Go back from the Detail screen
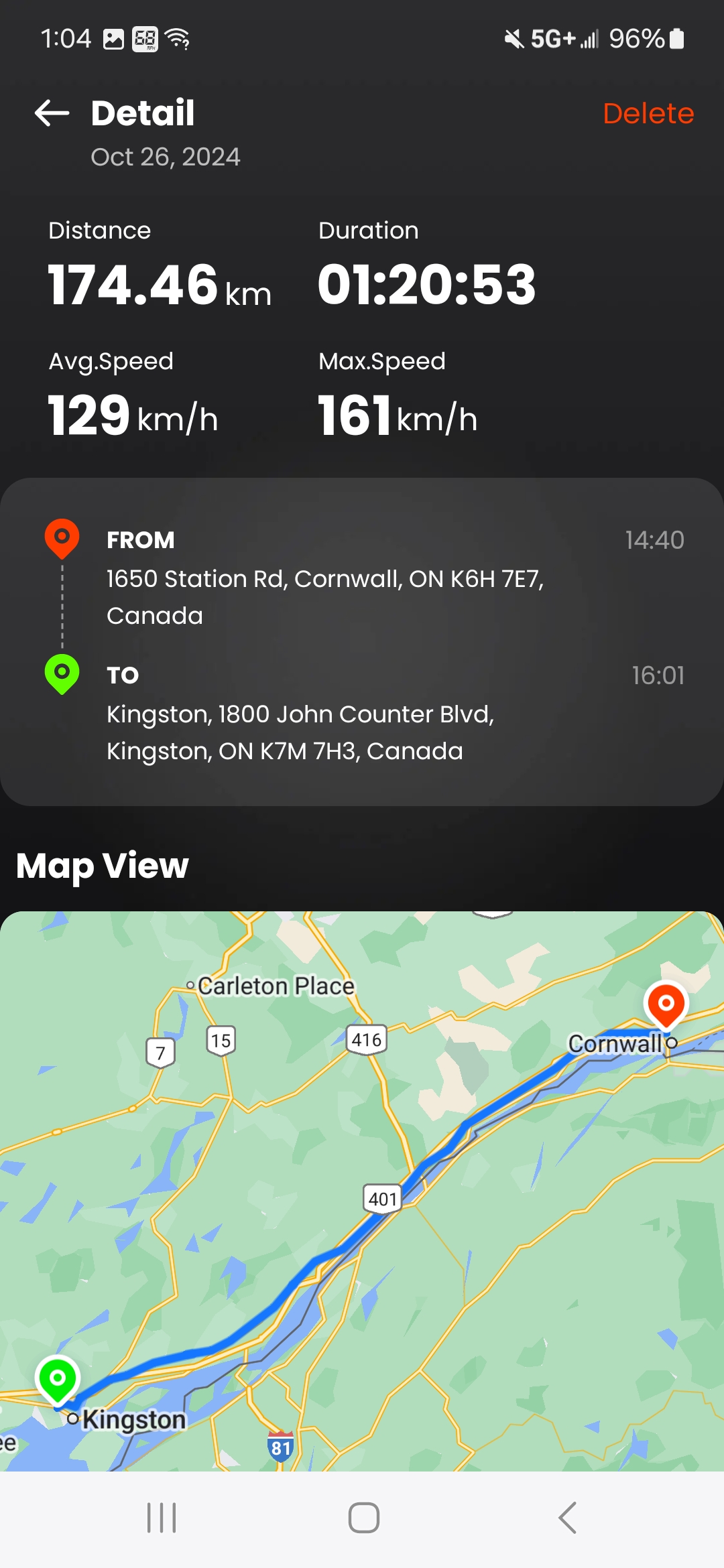Viewport: 724px width, 1568px height. coord(52,113)
